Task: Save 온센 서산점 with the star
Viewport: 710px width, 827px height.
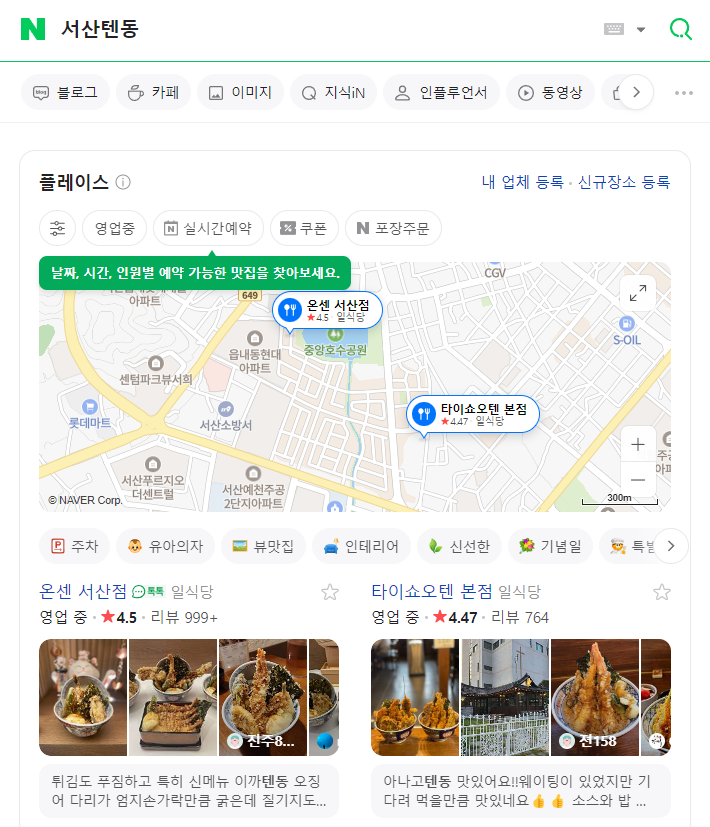Action: pos(330,592)
